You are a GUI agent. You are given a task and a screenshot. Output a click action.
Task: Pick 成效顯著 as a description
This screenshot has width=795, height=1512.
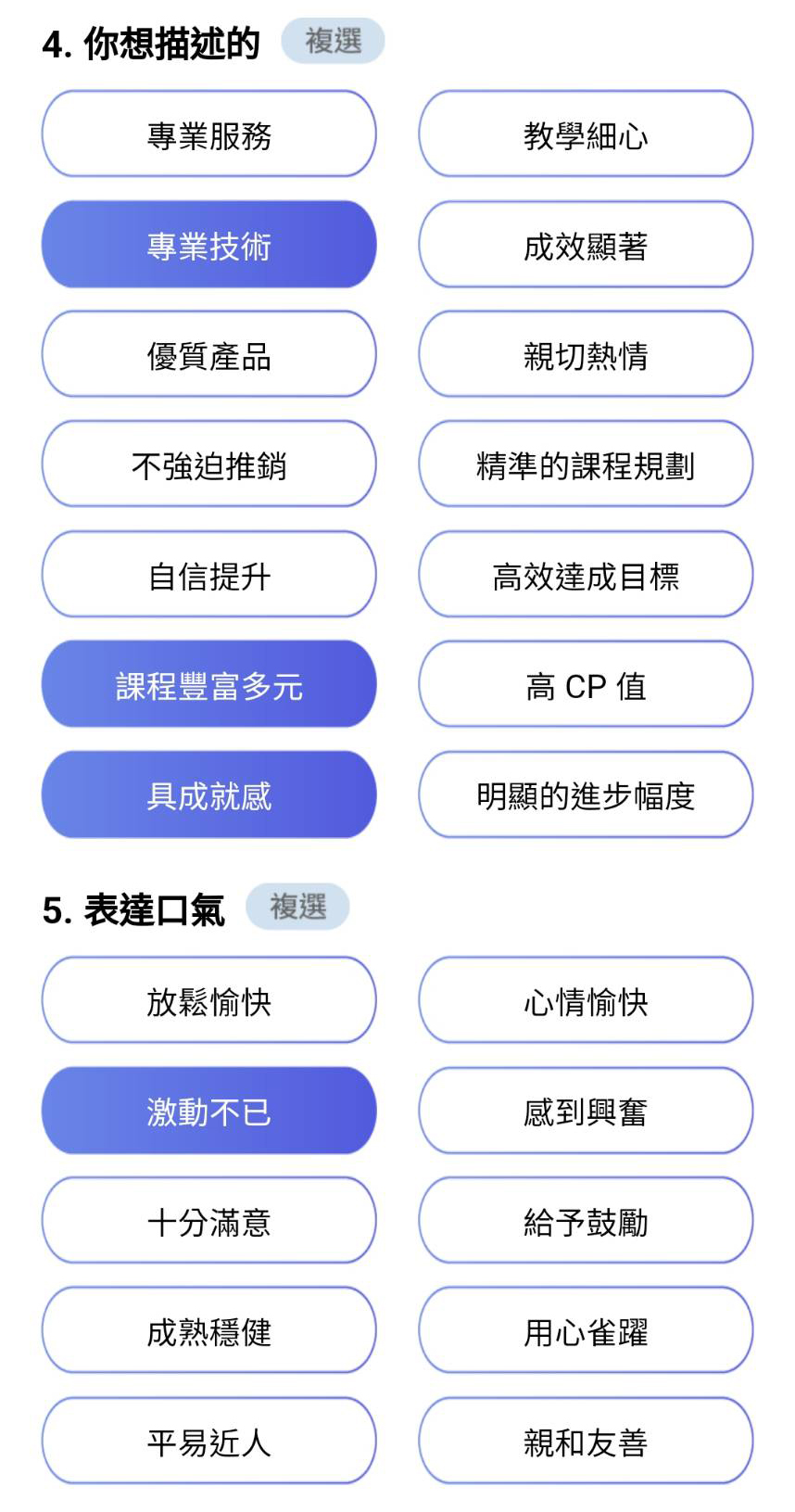(x=586, y=245)
